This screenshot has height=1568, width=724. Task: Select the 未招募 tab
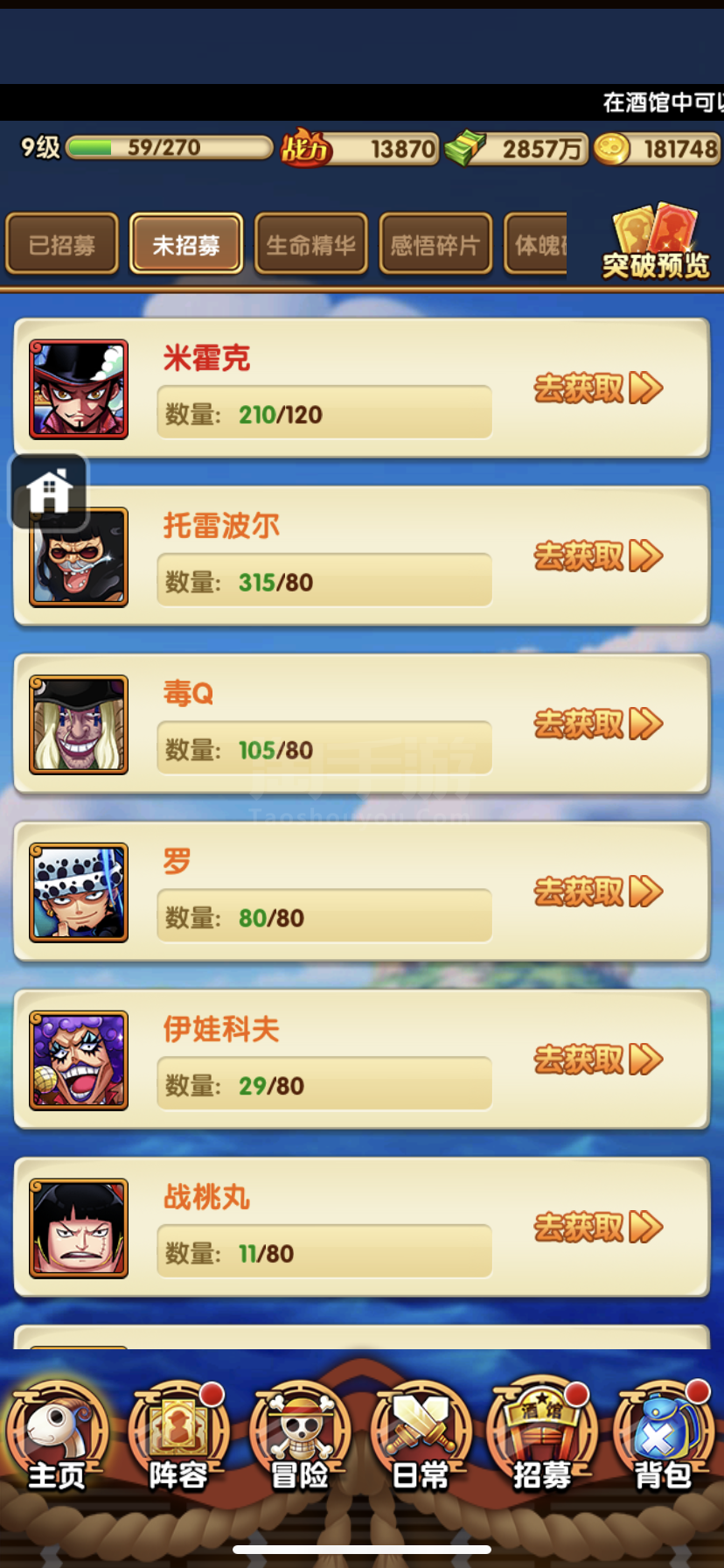(186, 244)
